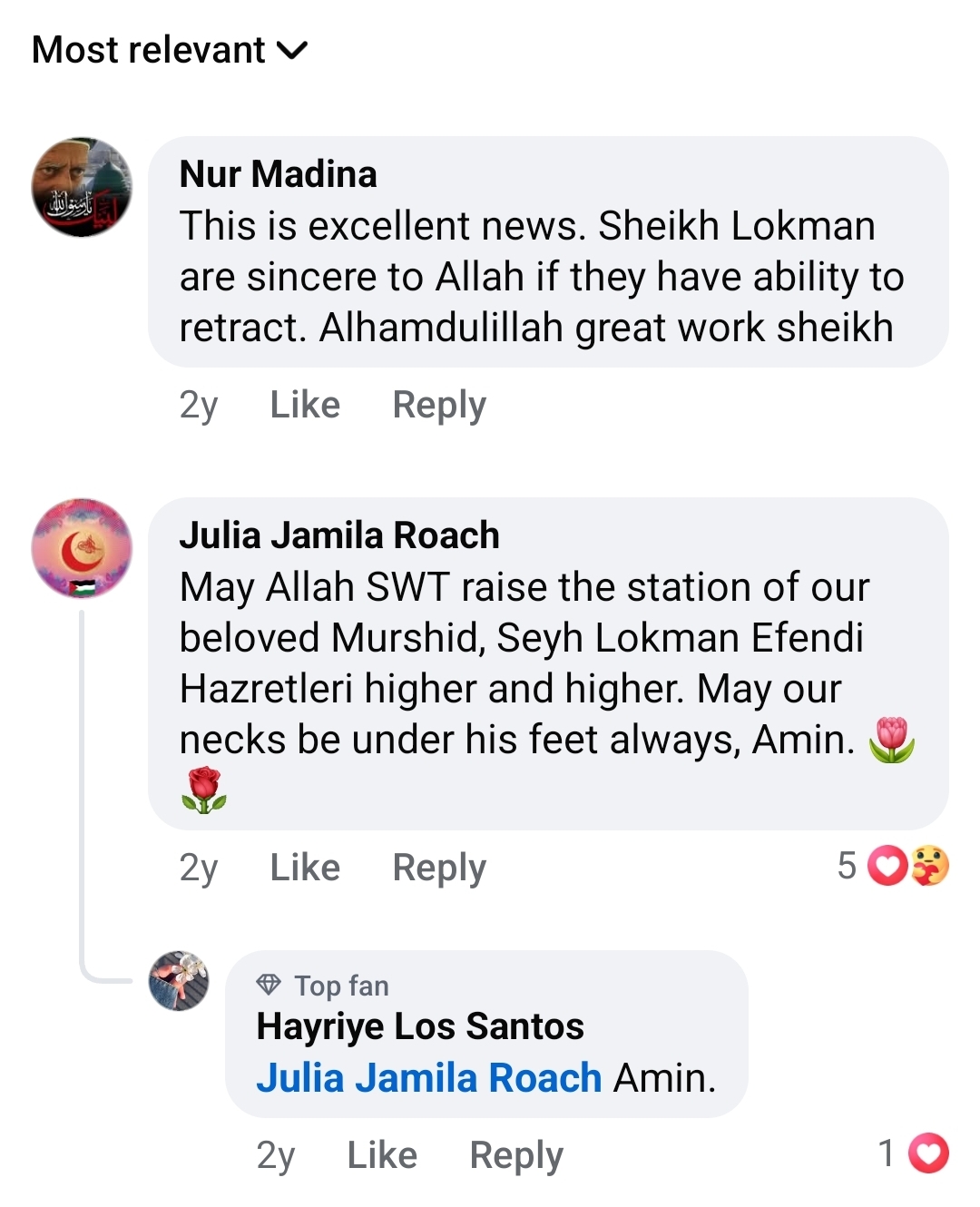Like Julia Jamila Roach's comment
980x1207 pixels.
305,868
